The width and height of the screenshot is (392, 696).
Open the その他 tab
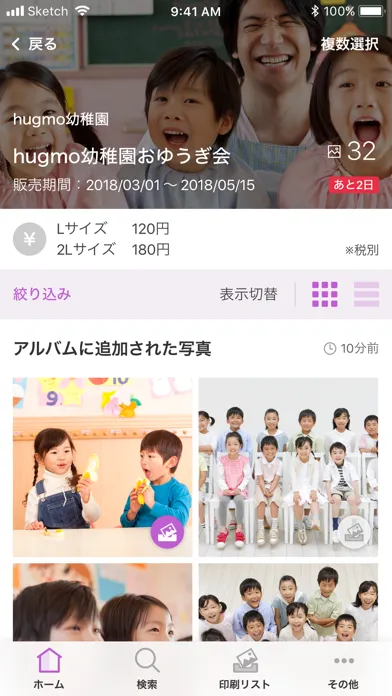(343, 669)
